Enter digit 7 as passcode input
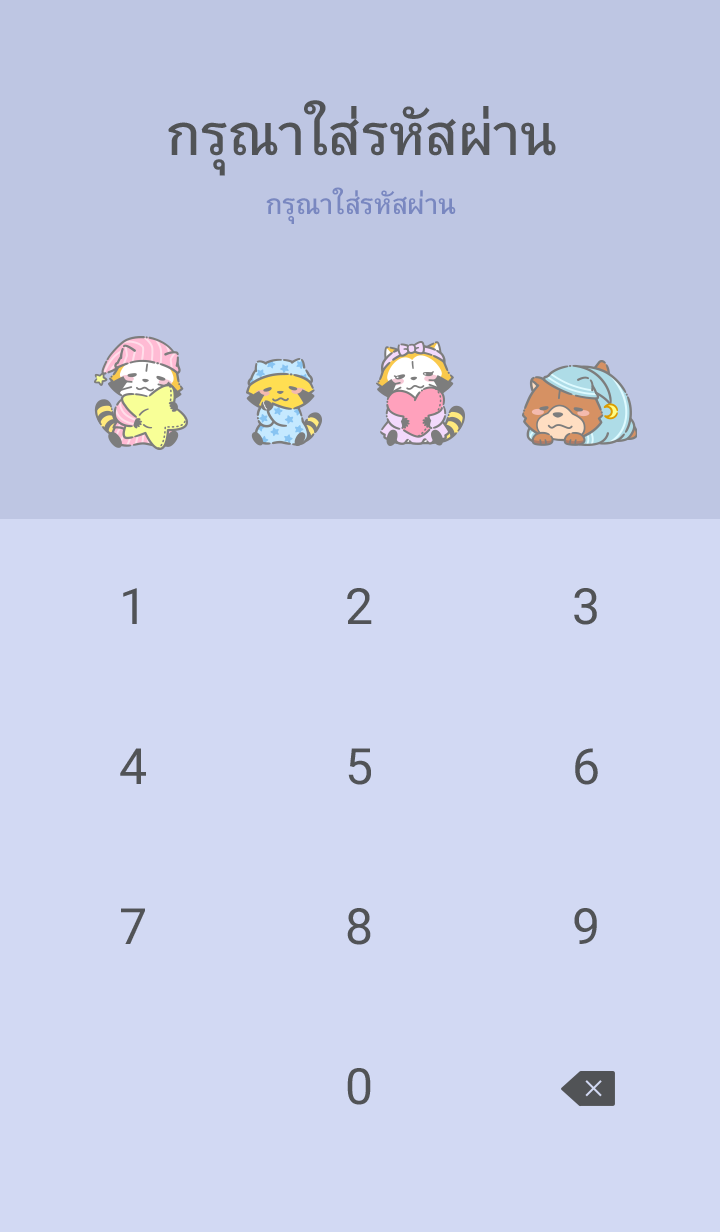720x1232 pixels. (133, 927)
